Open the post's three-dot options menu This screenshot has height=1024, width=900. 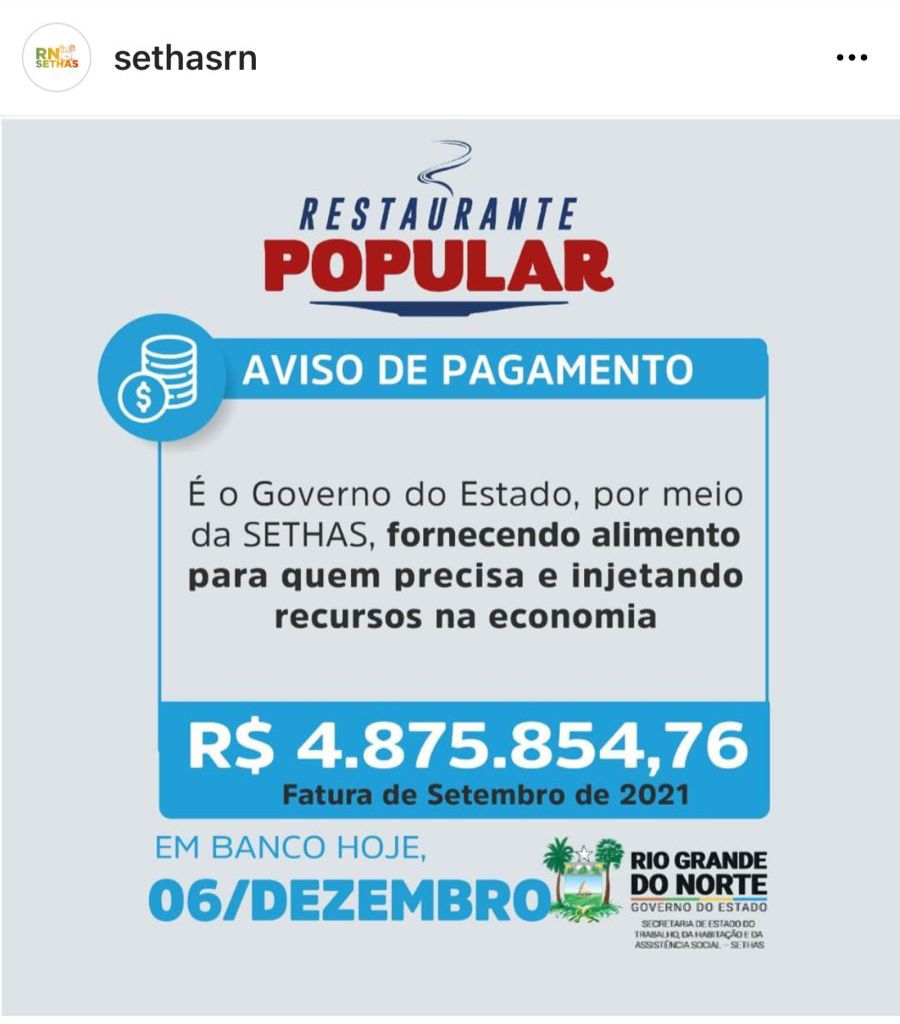pyautogui.click(x=851, y=58)
